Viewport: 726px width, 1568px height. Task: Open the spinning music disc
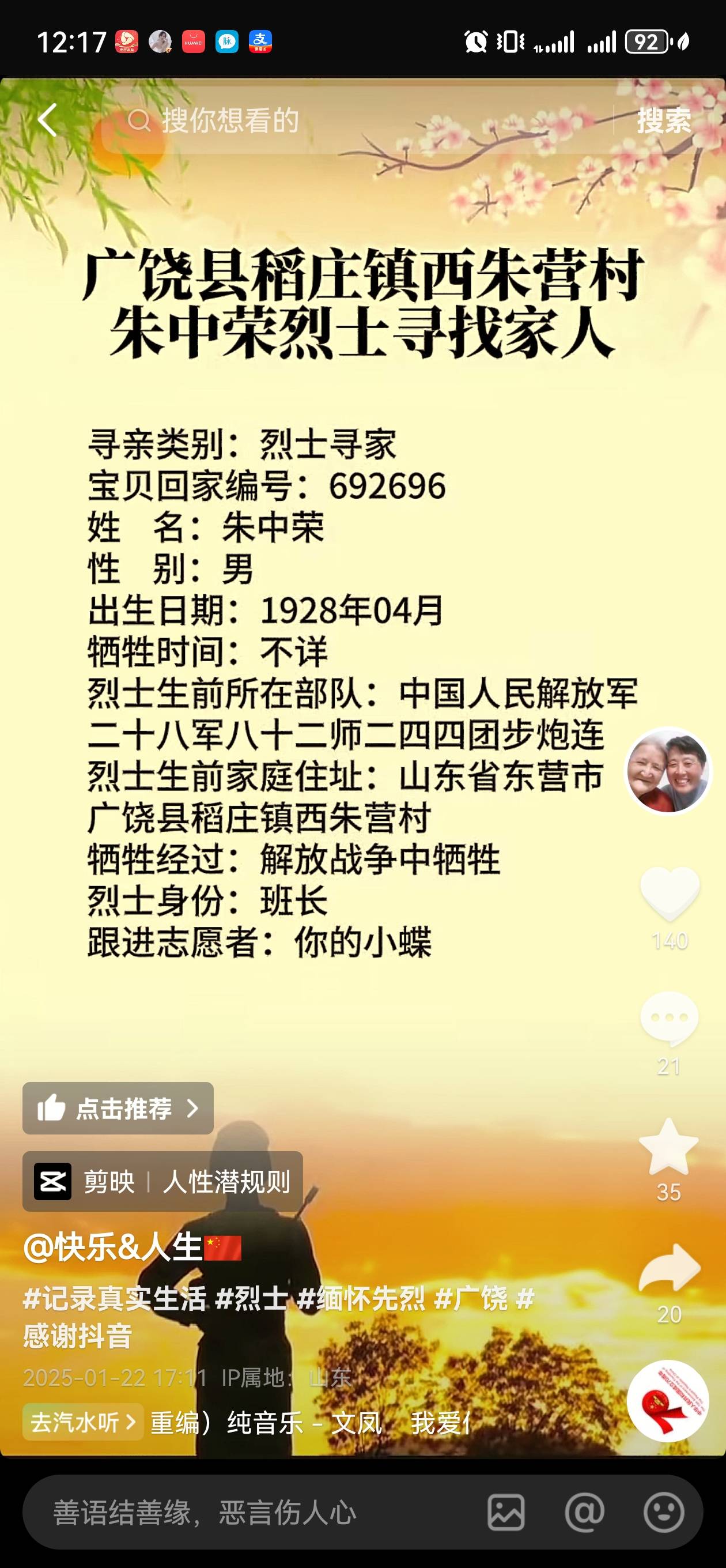pyautogui.click(x=668, y=1401)
